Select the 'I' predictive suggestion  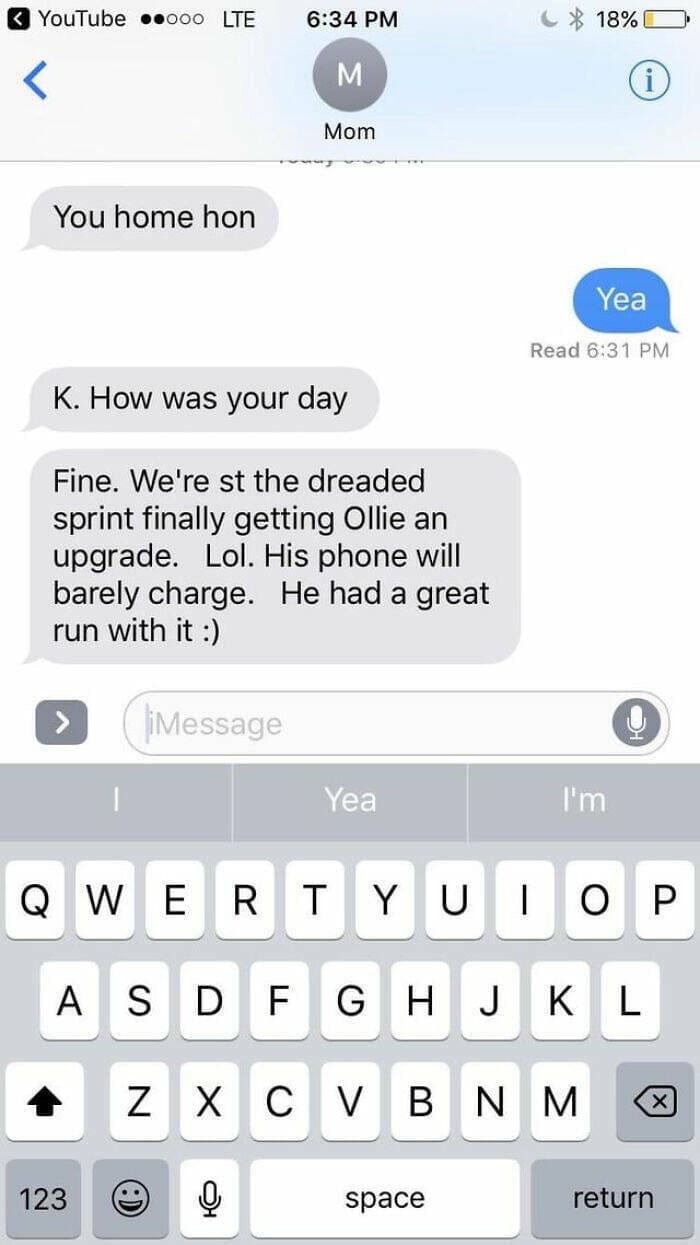[116, 800]
